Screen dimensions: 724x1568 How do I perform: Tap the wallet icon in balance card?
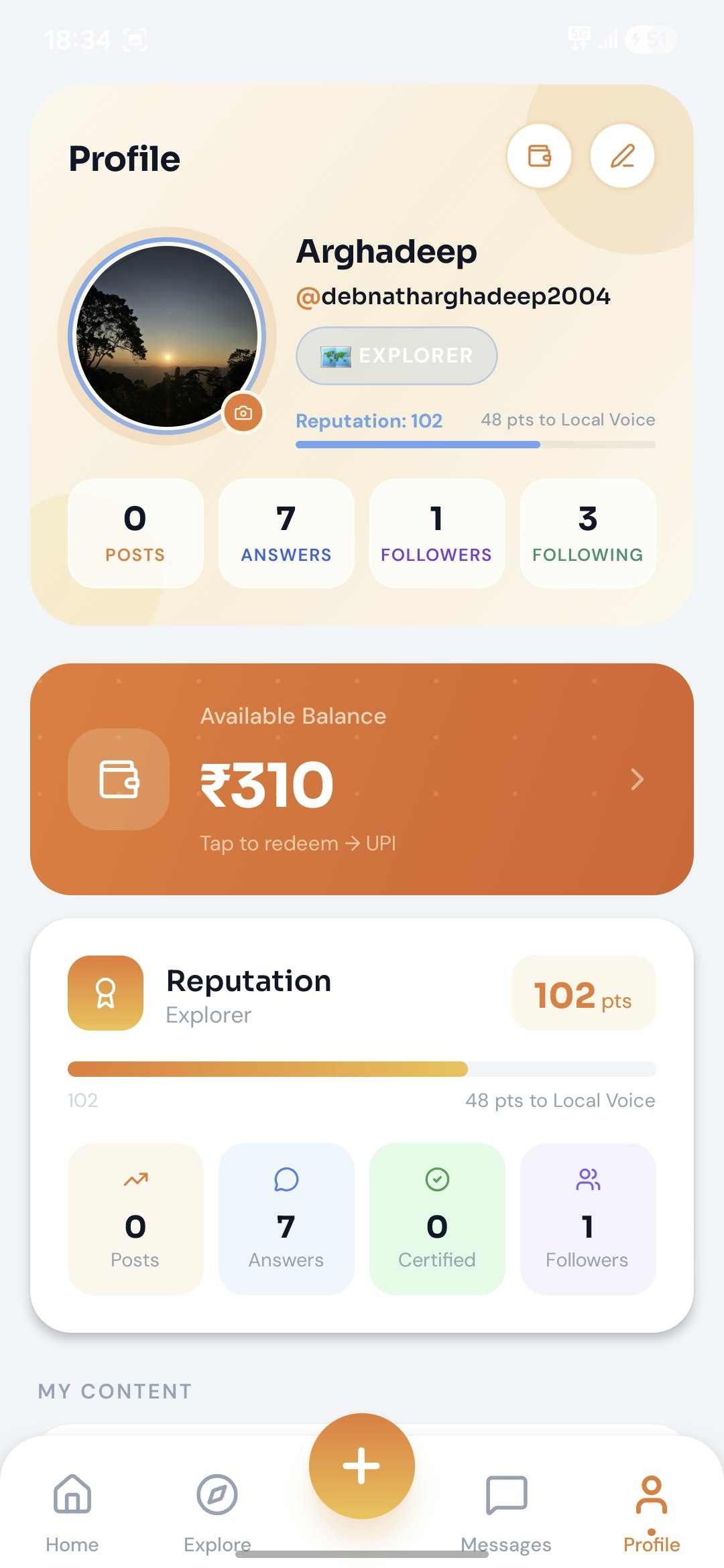click(x=118, y=781)
